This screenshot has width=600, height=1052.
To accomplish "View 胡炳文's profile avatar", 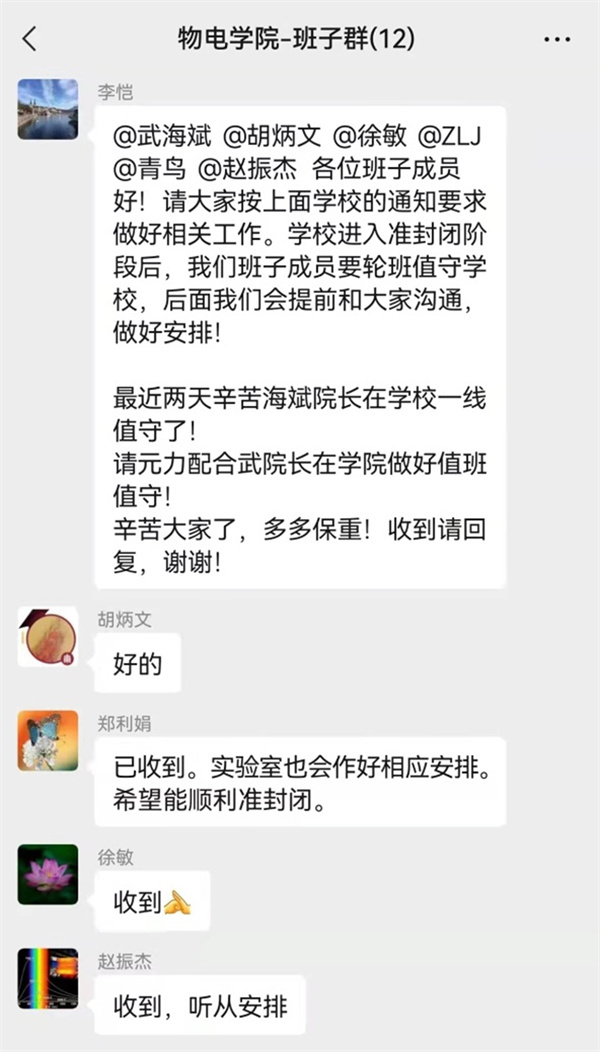I will tap(48, 637).
